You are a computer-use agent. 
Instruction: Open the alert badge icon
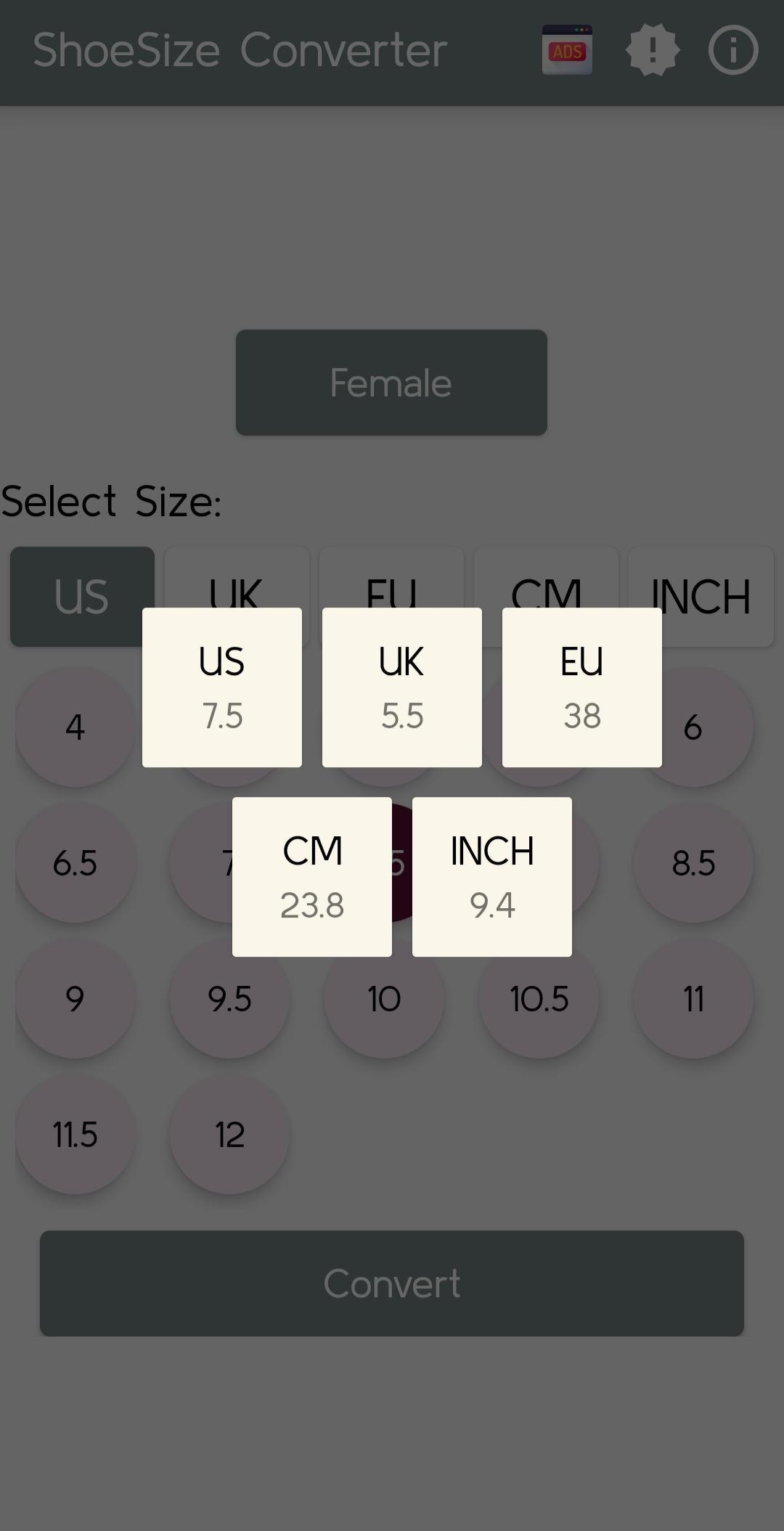(x=652, y=50)
